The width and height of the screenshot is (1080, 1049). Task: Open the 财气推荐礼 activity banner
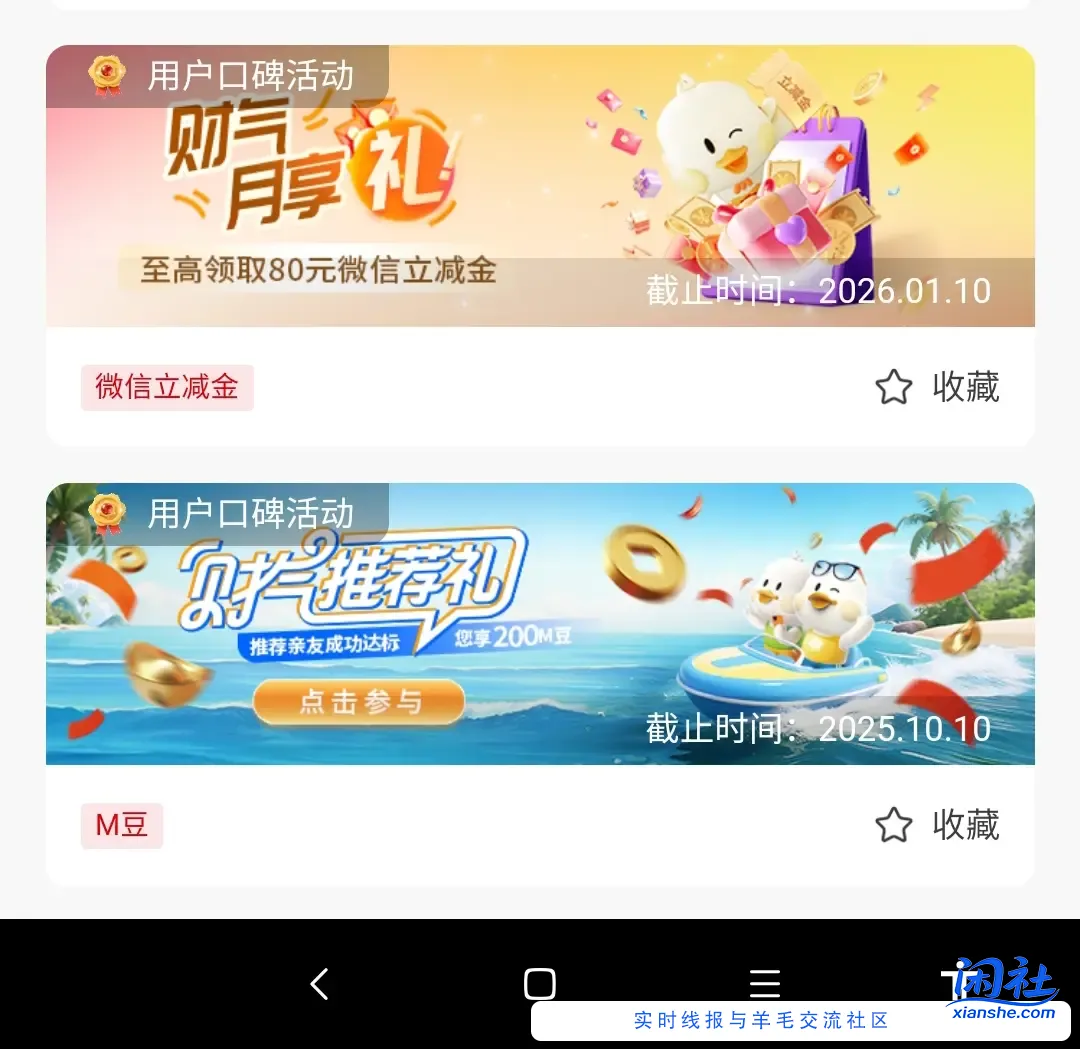(x=540, y=624)
